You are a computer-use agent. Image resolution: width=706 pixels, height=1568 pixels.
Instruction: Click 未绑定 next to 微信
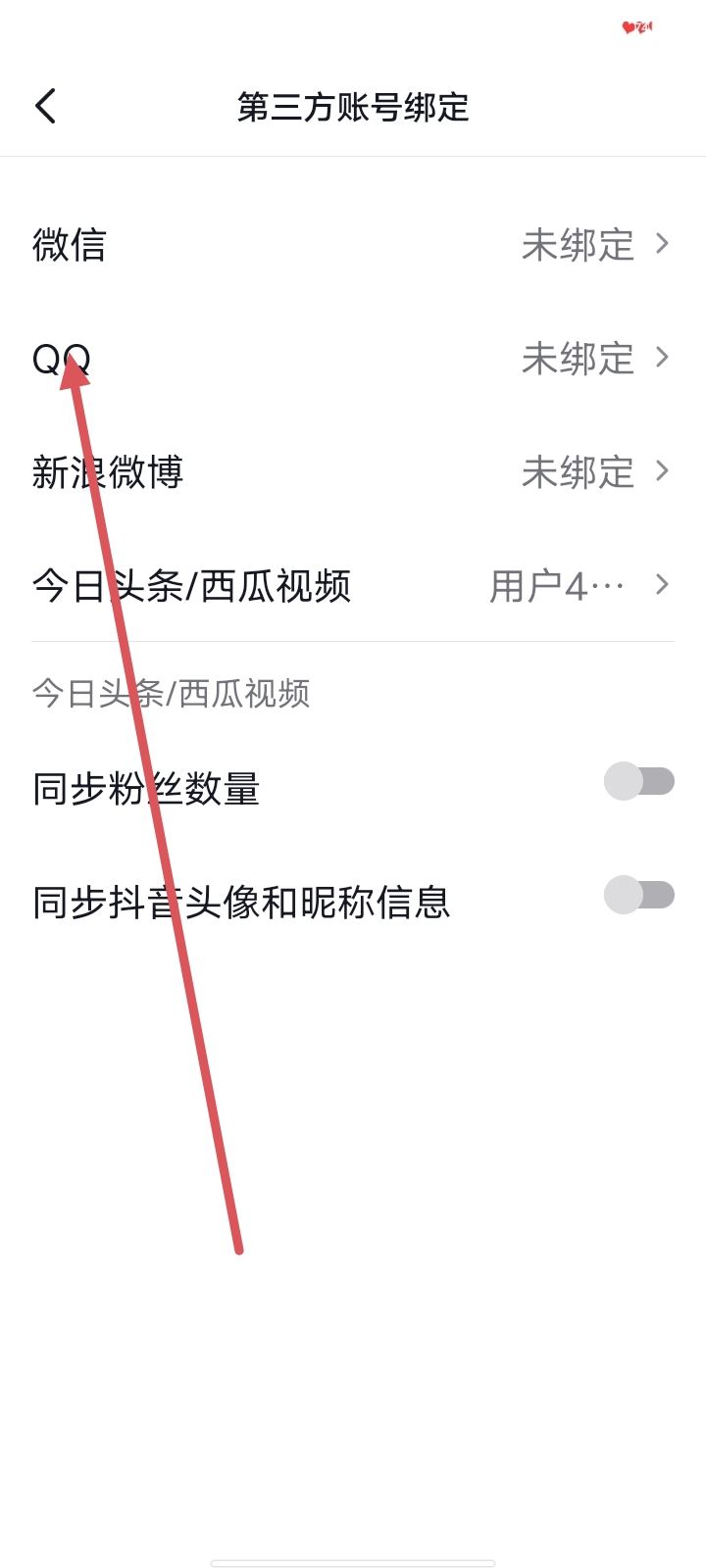[x=580, y=245]
